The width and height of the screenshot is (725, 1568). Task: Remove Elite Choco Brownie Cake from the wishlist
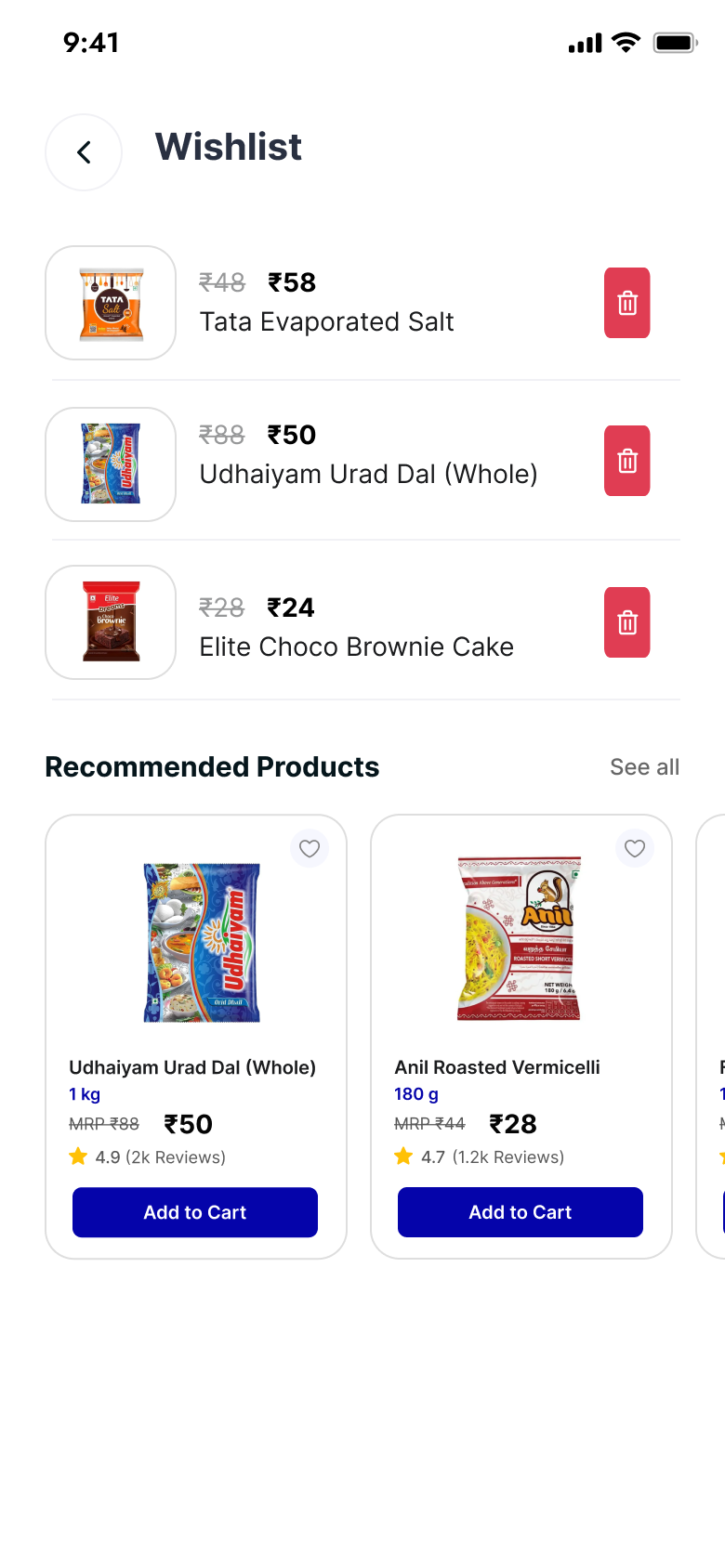pyautogui.click(x=627, y=622)
